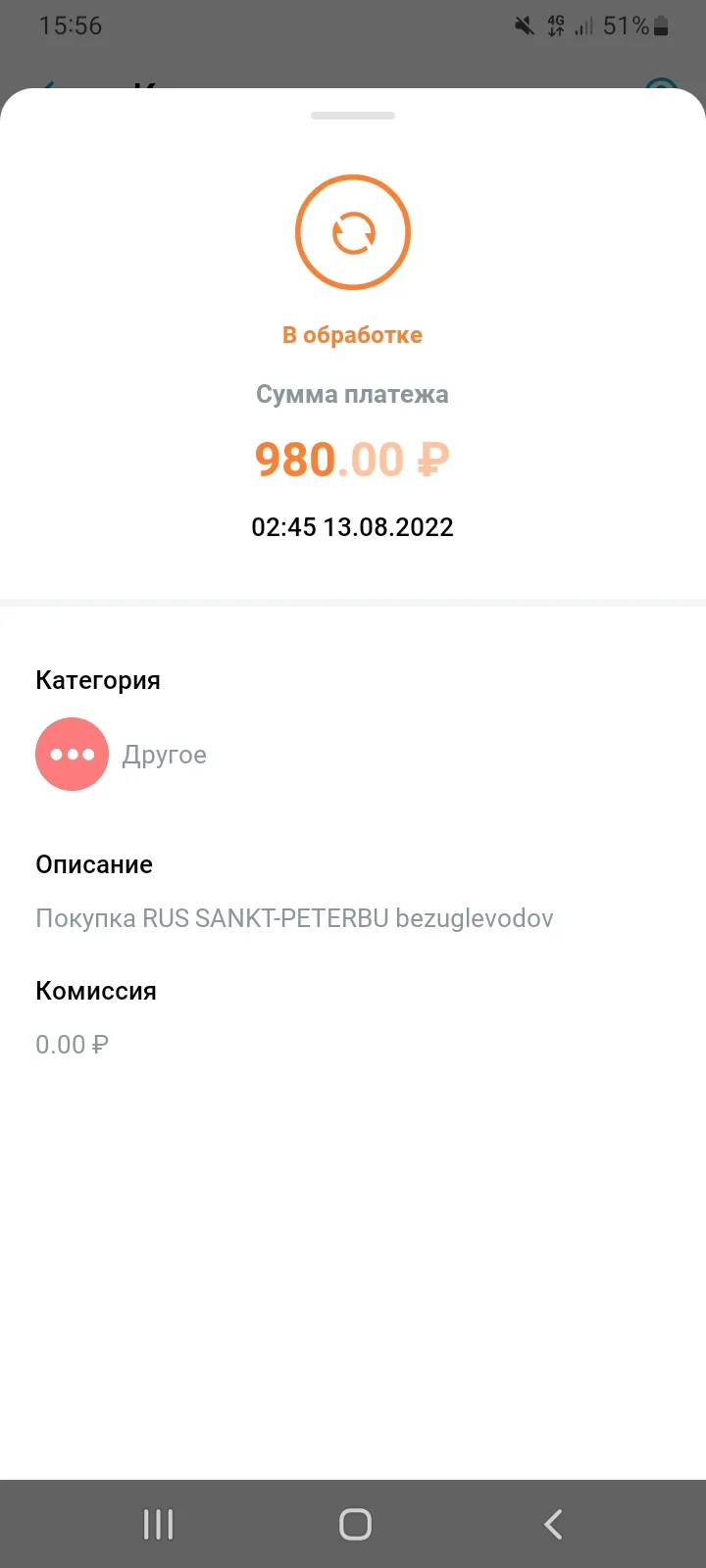Open the Другое category selector
The width and height of the screenshot is (706, 1568).
click(122, 755)
